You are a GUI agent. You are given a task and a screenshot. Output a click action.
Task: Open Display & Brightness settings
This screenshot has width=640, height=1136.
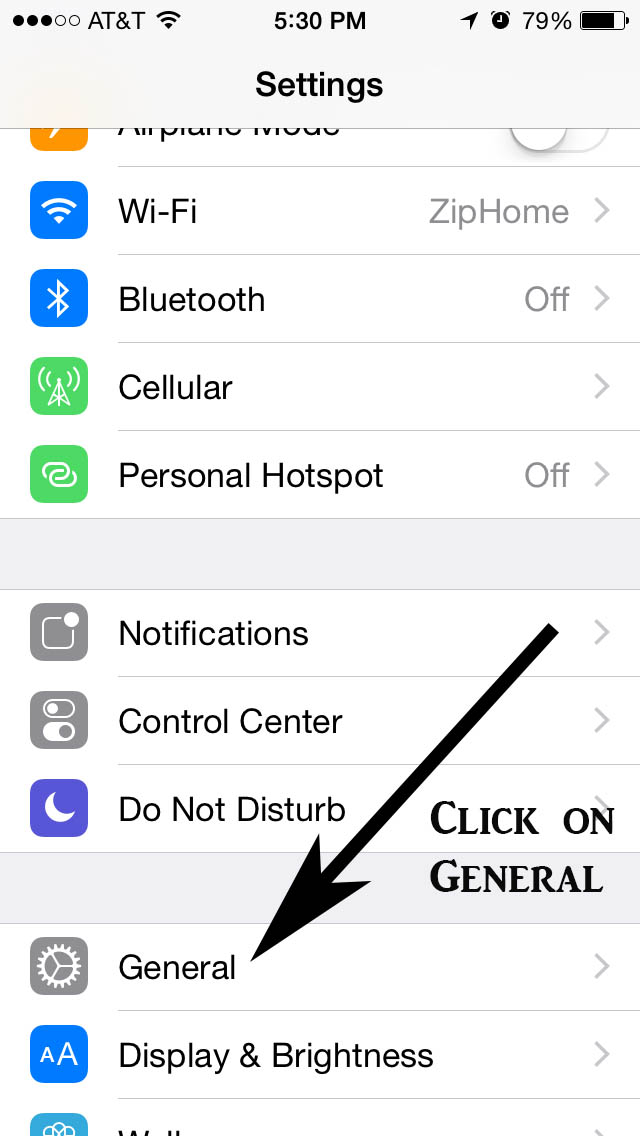click(x=320, y=1055)
